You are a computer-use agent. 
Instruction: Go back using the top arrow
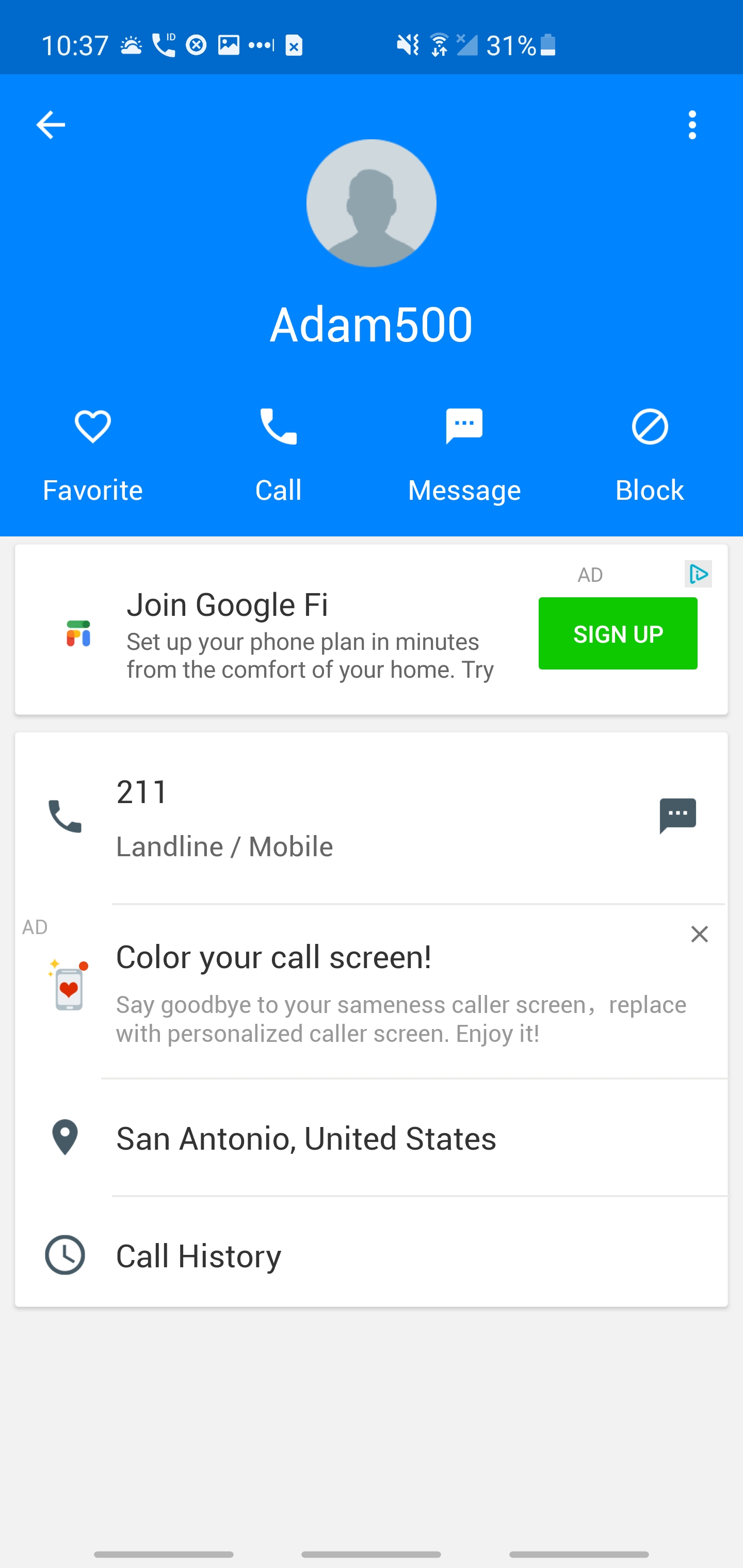point(51,125)
